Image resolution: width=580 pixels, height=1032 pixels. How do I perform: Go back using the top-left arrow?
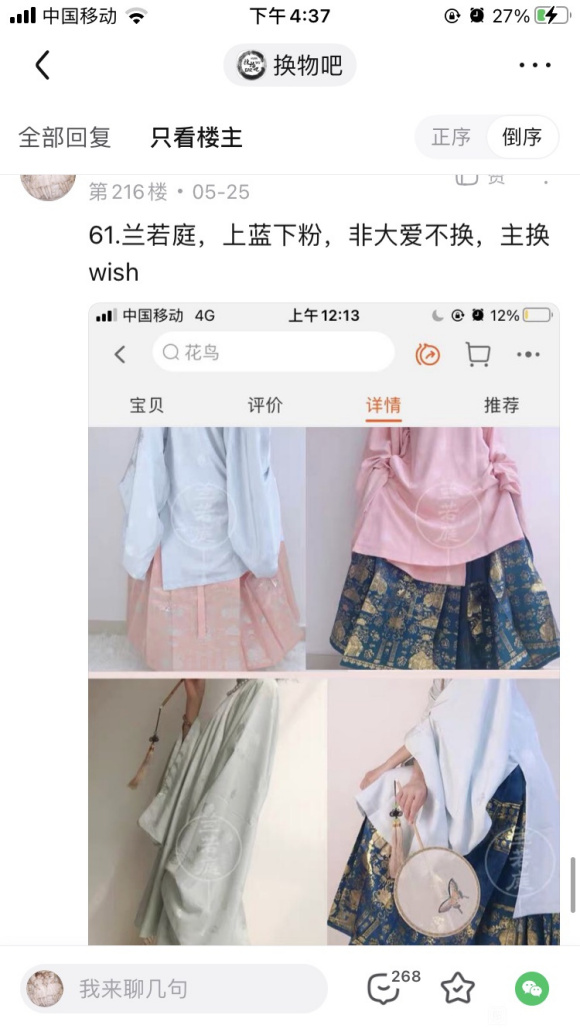pos(43,65)
